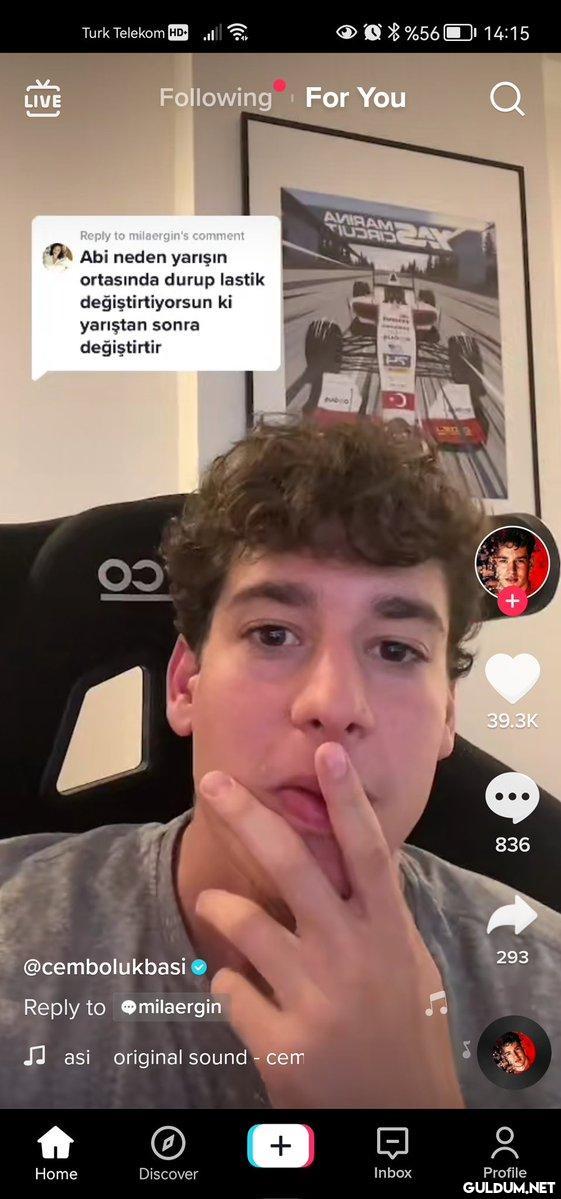The width and height of the screenshot is (561, 1199).
Task: Open the Inbox tab
Action: pos(393,1153)
